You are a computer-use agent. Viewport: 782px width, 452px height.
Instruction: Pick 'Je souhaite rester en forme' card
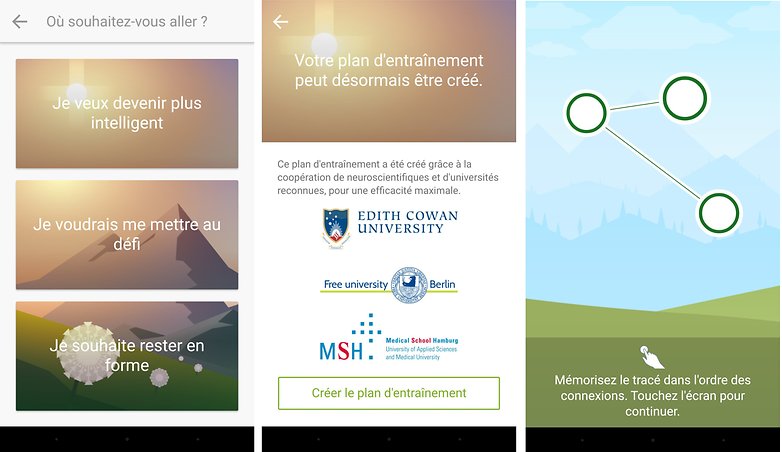127,356
